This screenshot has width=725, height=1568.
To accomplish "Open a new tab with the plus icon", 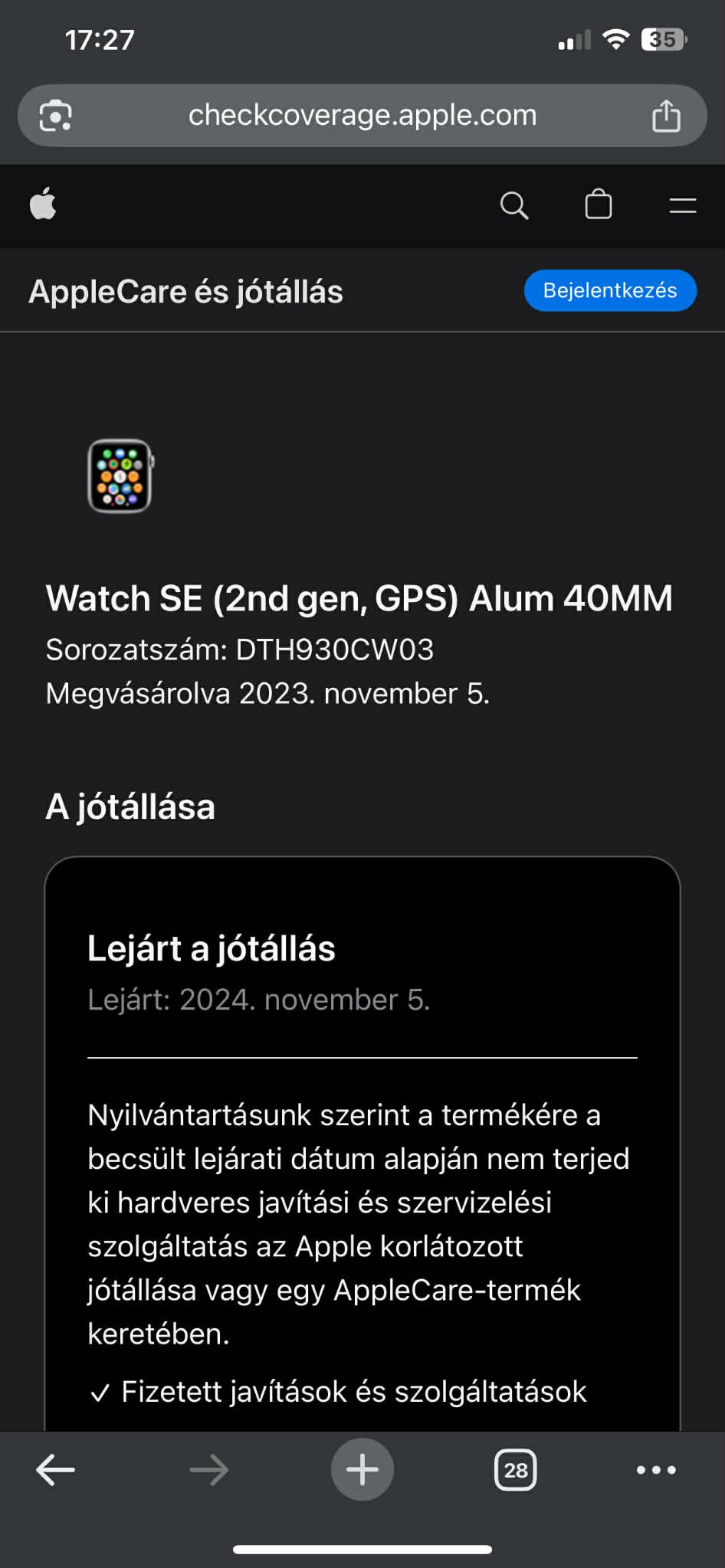I will (362, 1468).
